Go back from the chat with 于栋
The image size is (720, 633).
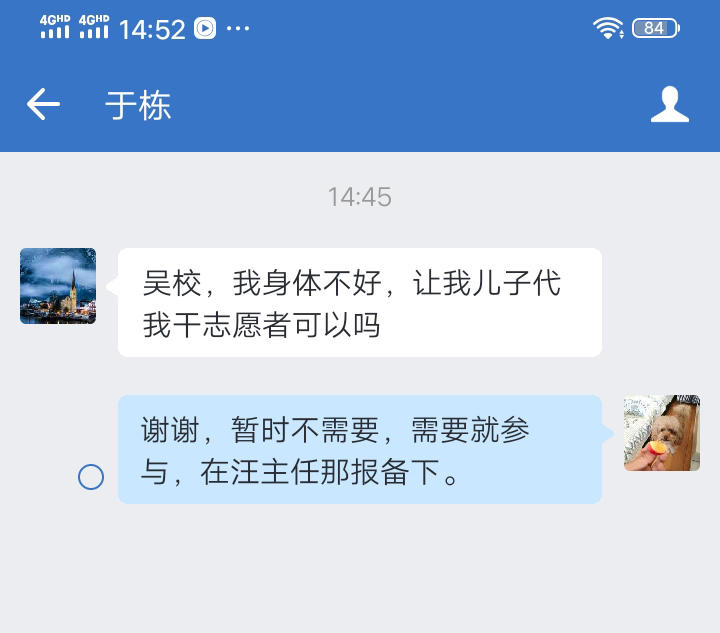43,104
